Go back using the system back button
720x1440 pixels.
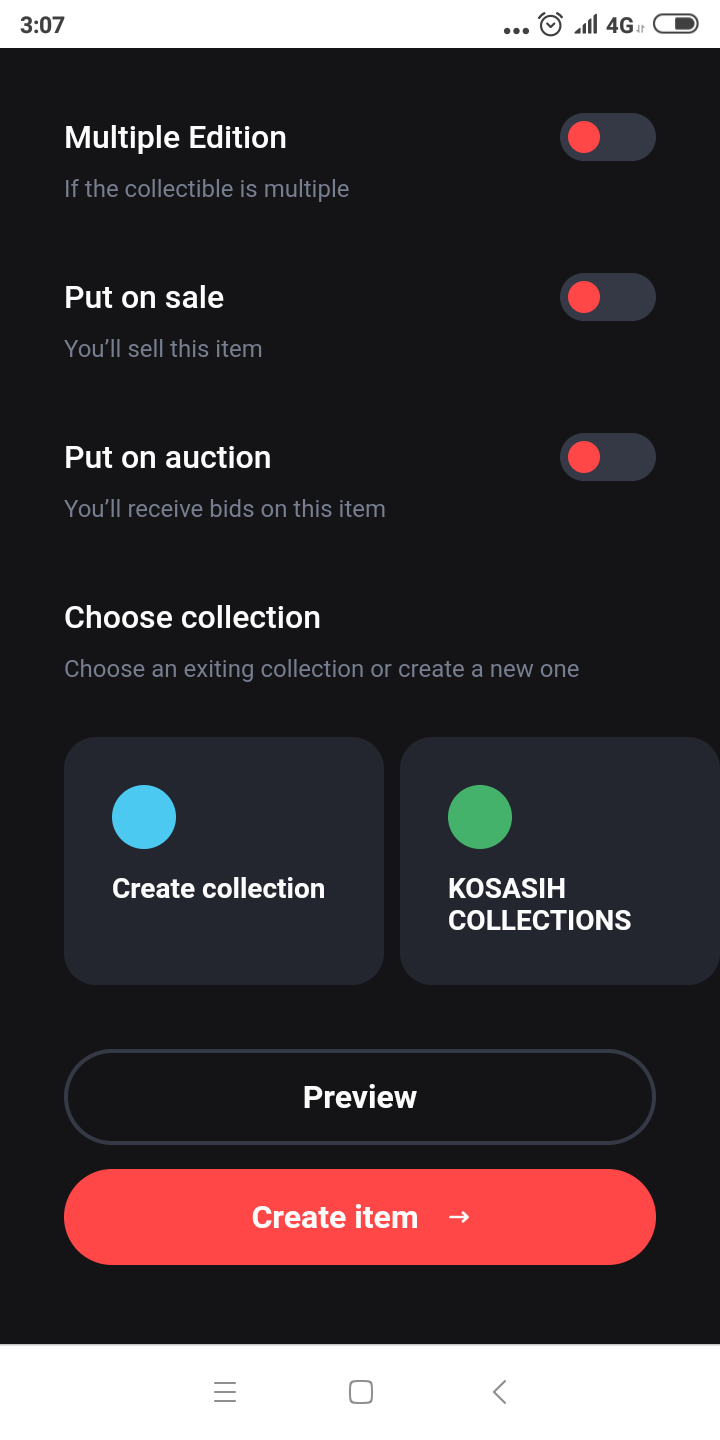pyautogui.click(x=500, y=1391)
